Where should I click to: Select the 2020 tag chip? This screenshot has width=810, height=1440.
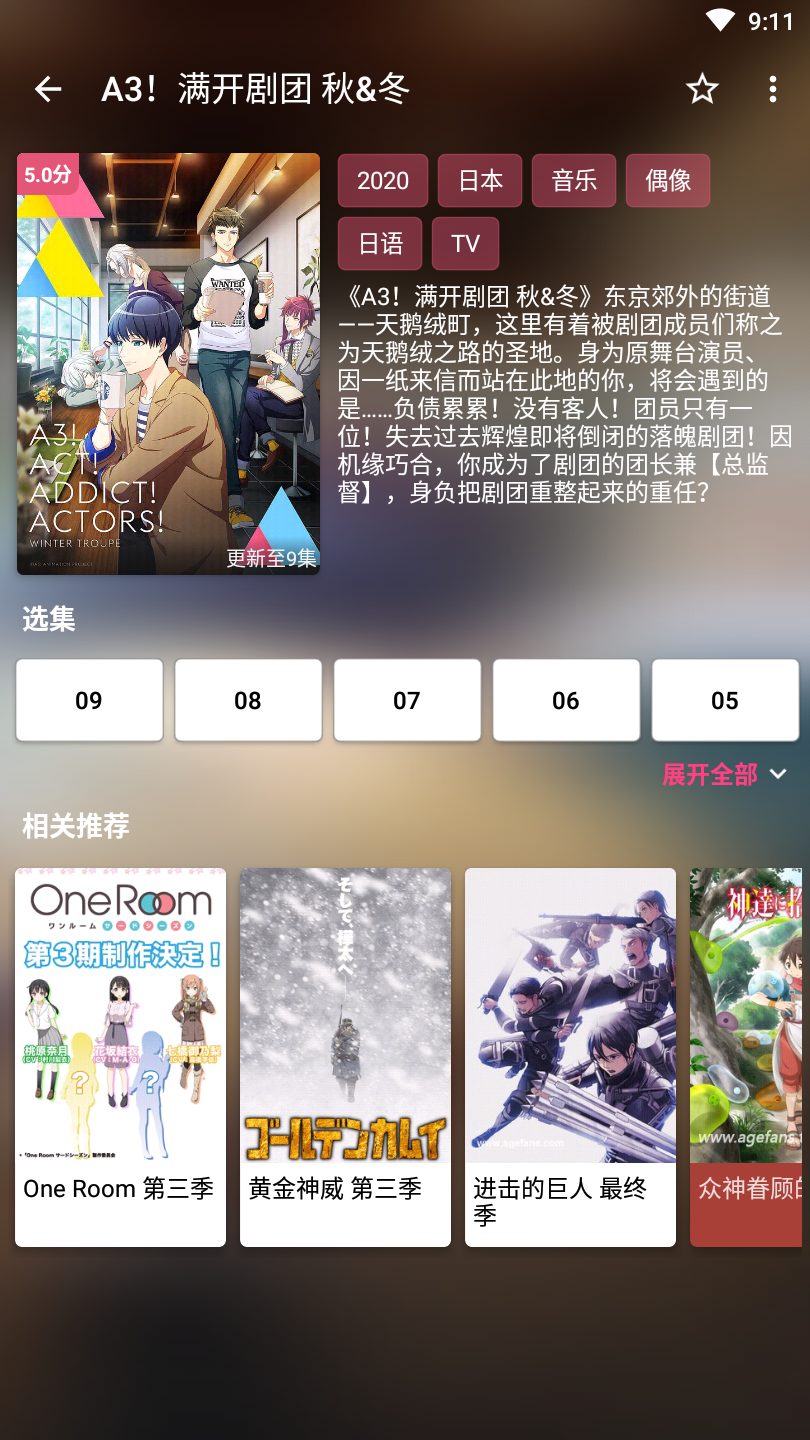[x=383, y=181]
